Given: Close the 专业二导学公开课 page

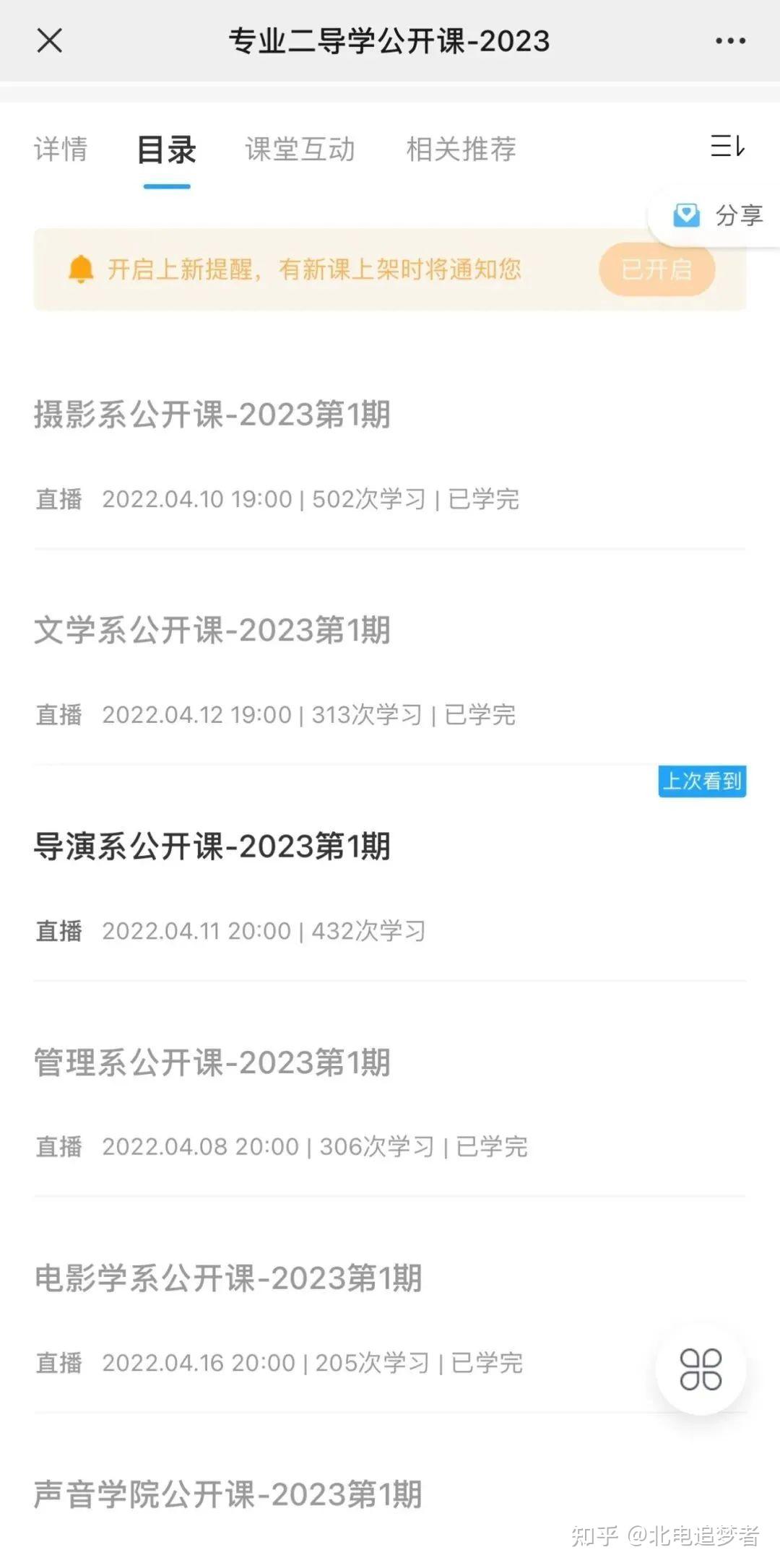Looking at the screenshot, I should pyautogui.click(x=49, y=40).
